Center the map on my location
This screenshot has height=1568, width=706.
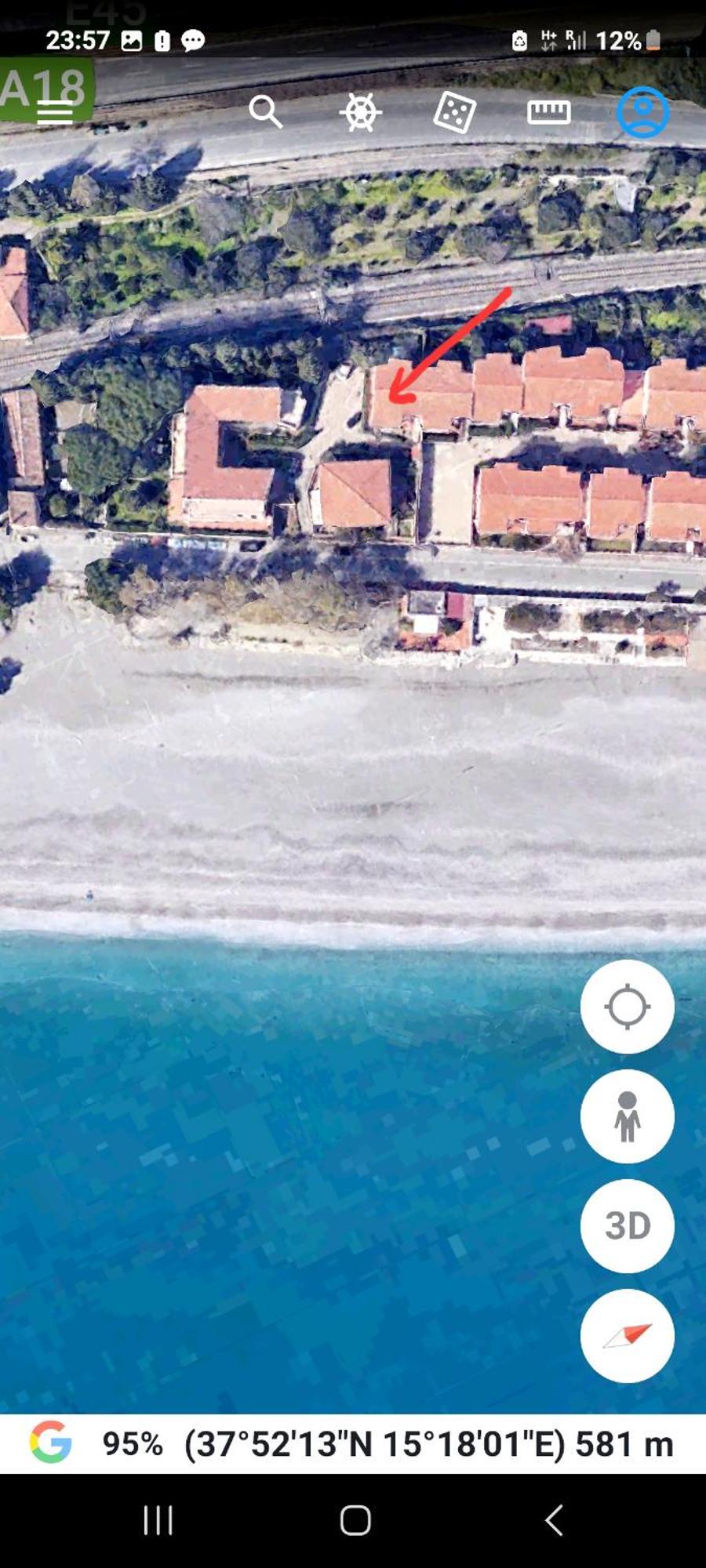pos(627,1007)
